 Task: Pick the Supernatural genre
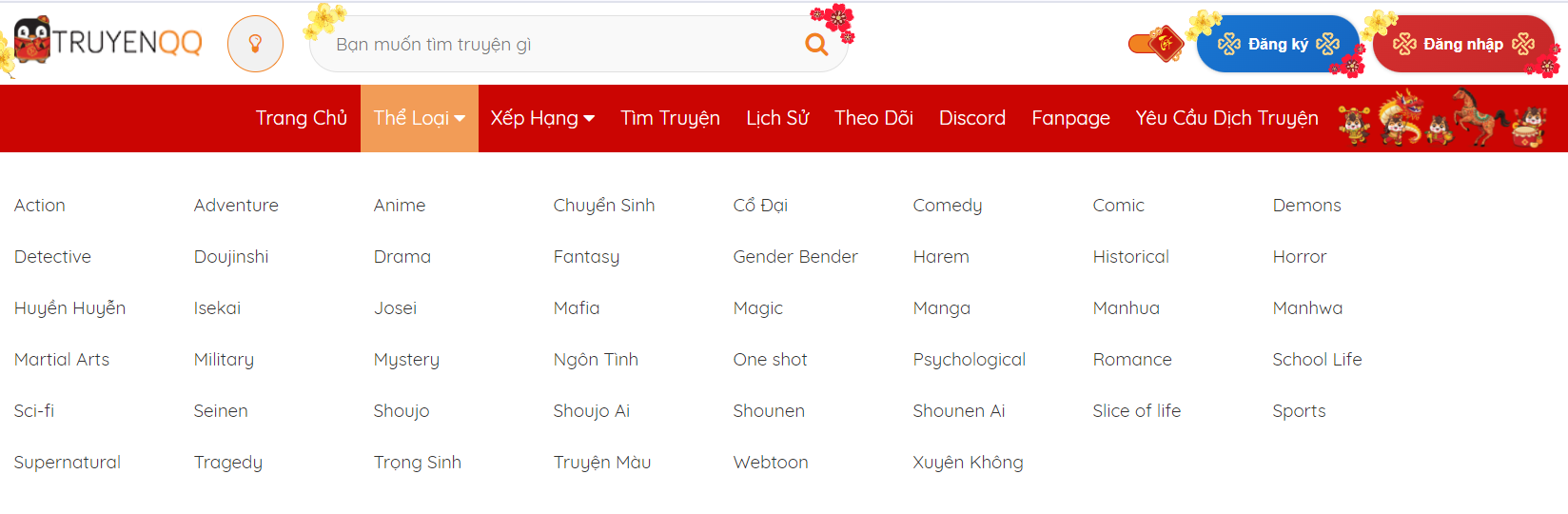[x=68, y=463]
